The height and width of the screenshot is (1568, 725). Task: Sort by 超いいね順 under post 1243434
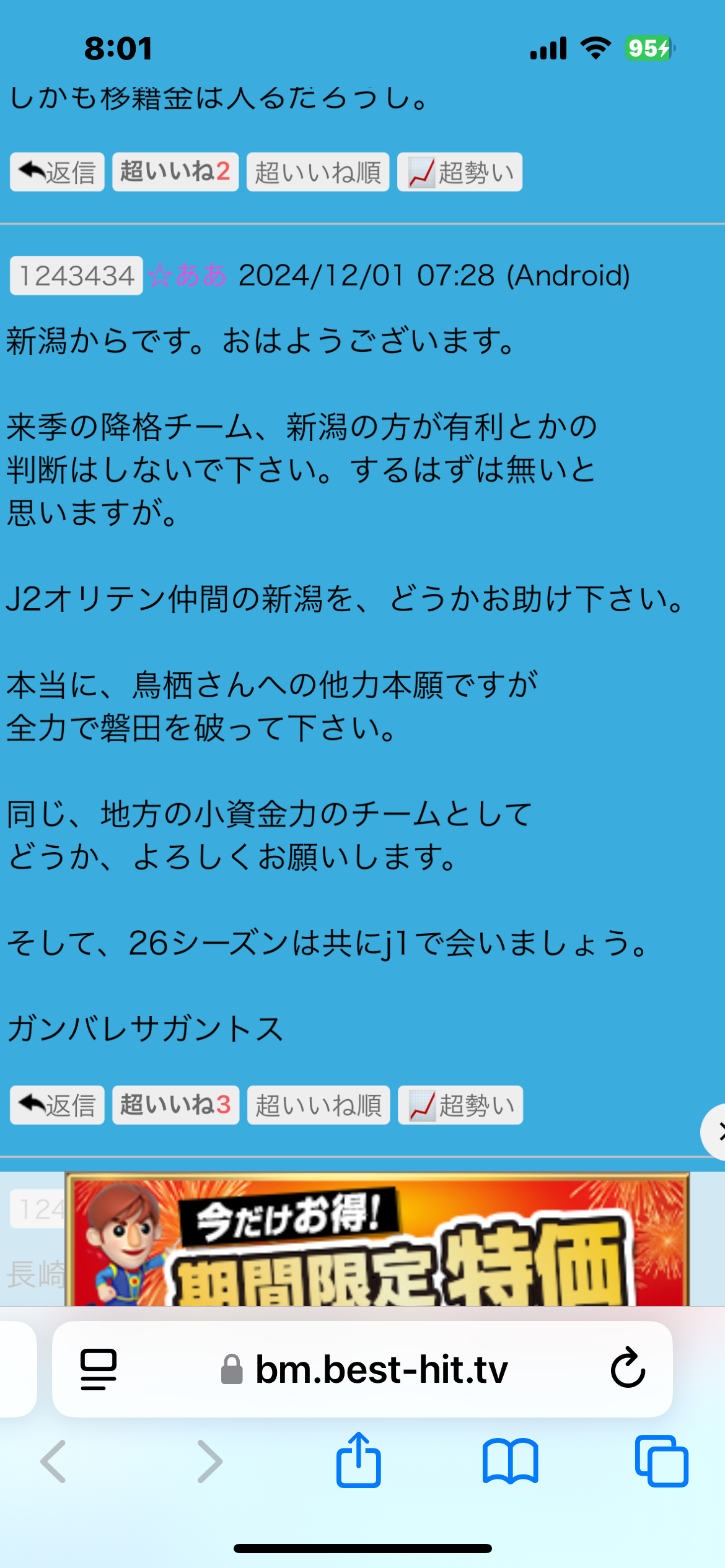[x=319, y=1105]
